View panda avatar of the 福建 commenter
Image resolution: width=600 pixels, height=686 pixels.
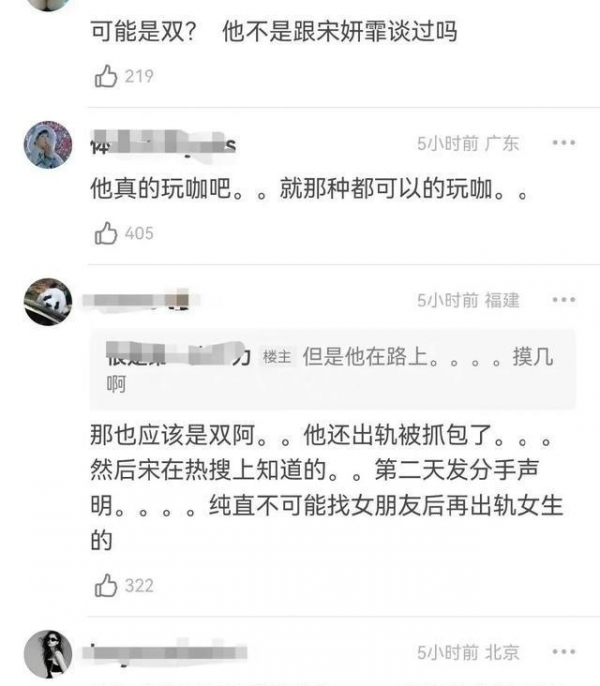pos(48,301)
